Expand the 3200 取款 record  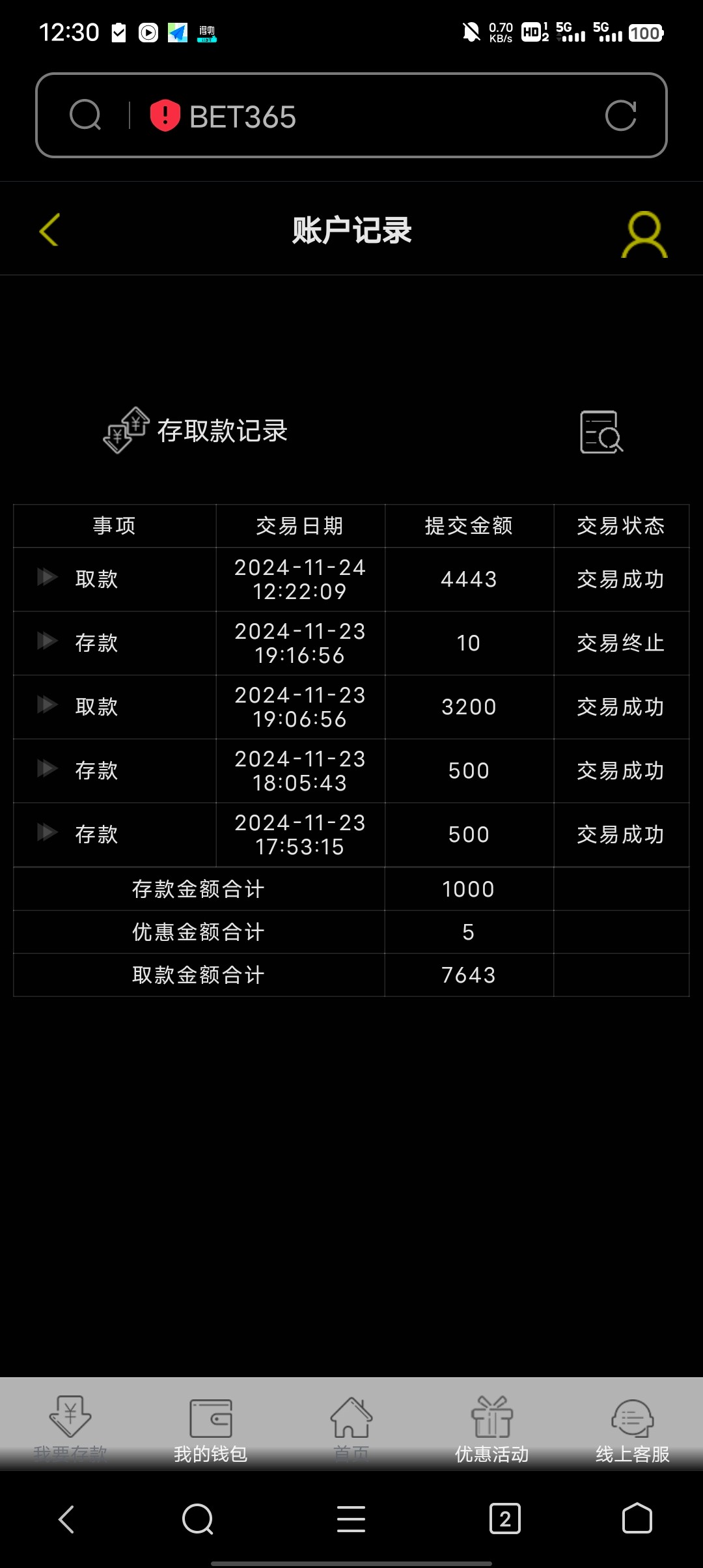[x=48, y=705]
